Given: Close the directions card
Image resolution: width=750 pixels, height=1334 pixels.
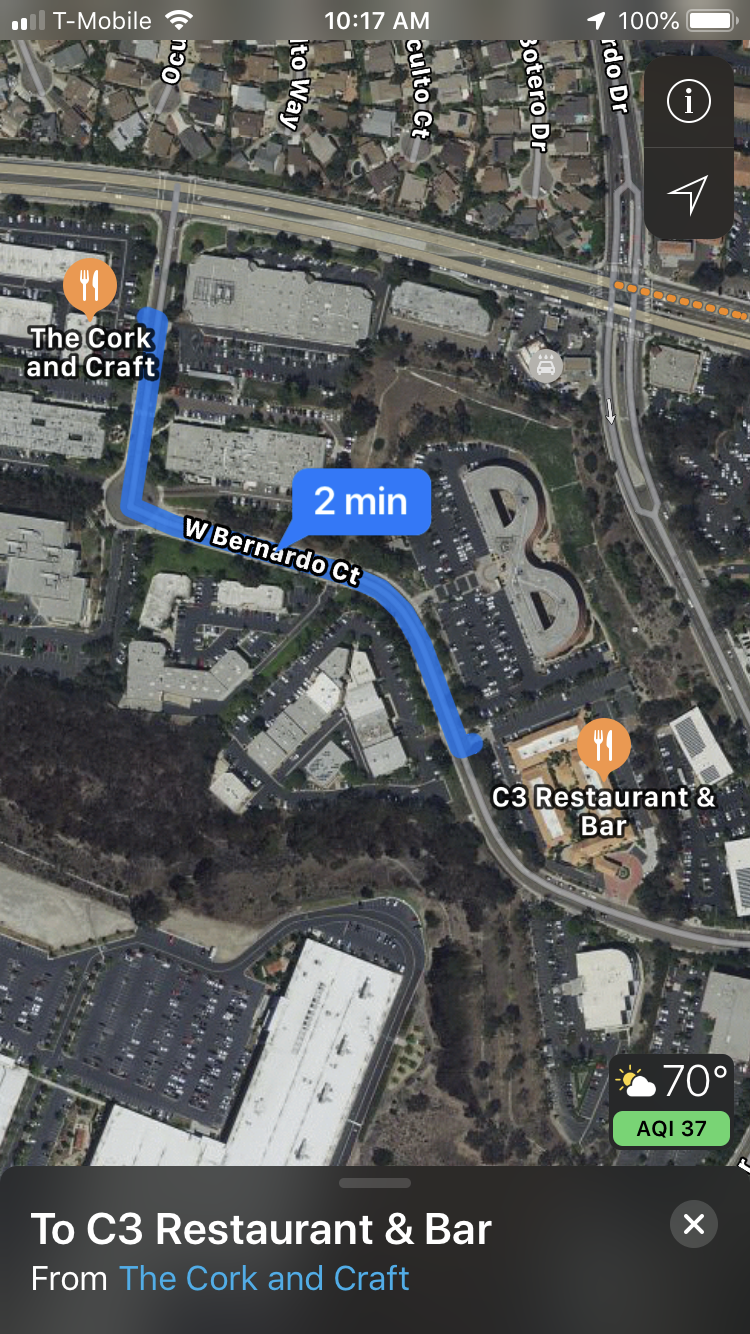Looking at the screenshot, I should click(x=694, y=1224).
